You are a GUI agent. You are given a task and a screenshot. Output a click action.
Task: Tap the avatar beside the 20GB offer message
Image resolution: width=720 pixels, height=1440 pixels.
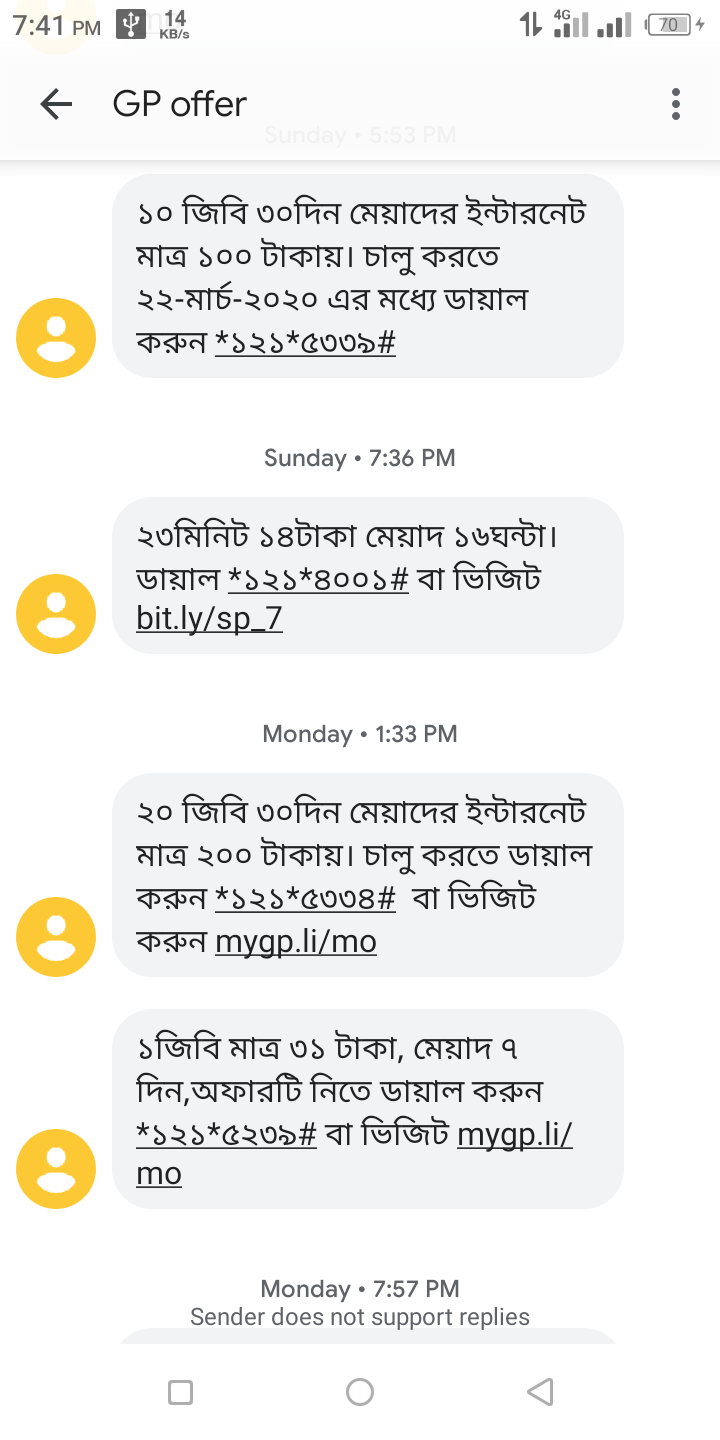click(x=56, y=936)
